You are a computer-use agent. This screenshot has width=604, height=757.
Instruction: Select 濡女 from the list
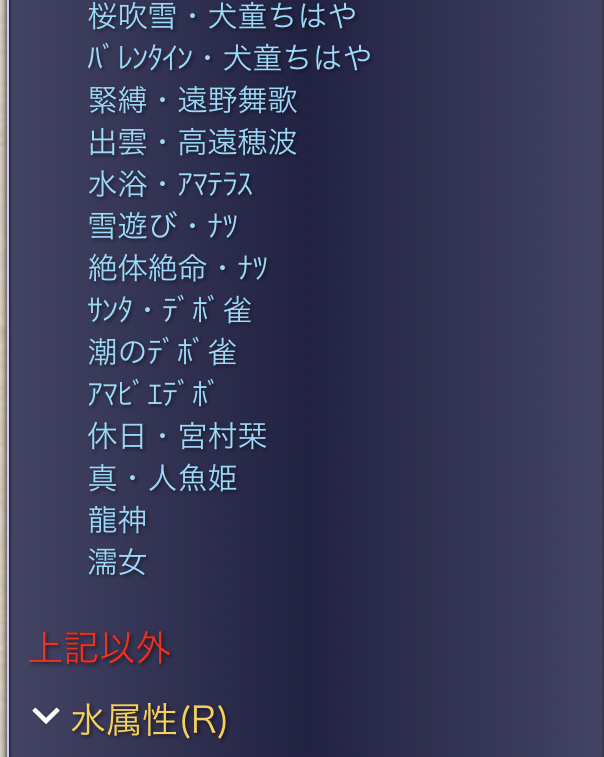tap(117, 562)
